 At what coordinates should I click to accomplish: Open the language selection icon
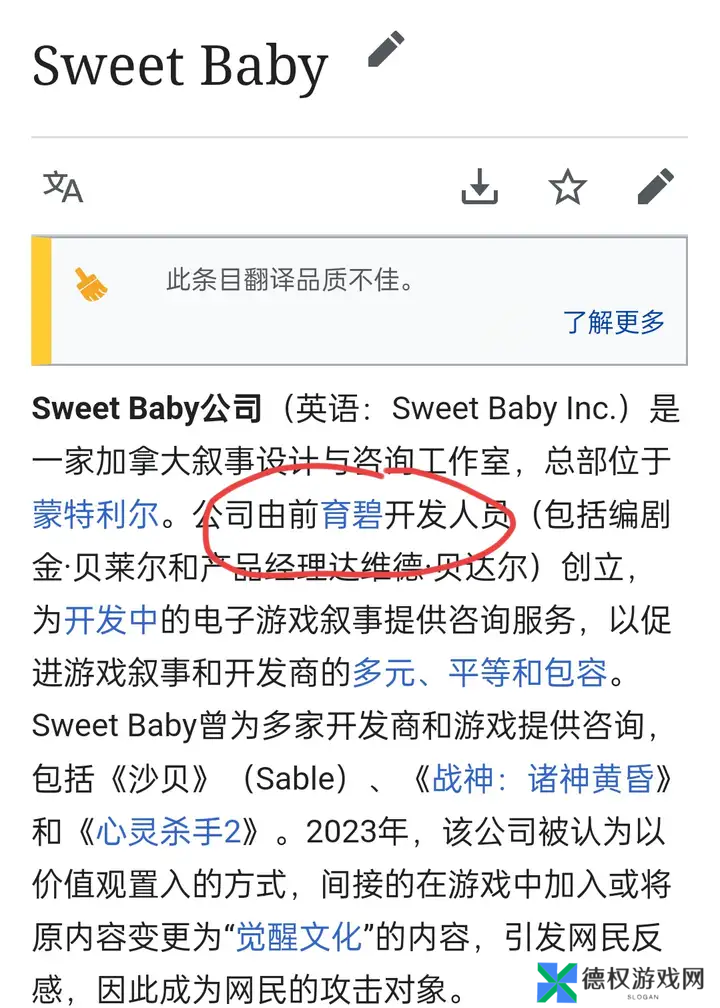point(63,186)
